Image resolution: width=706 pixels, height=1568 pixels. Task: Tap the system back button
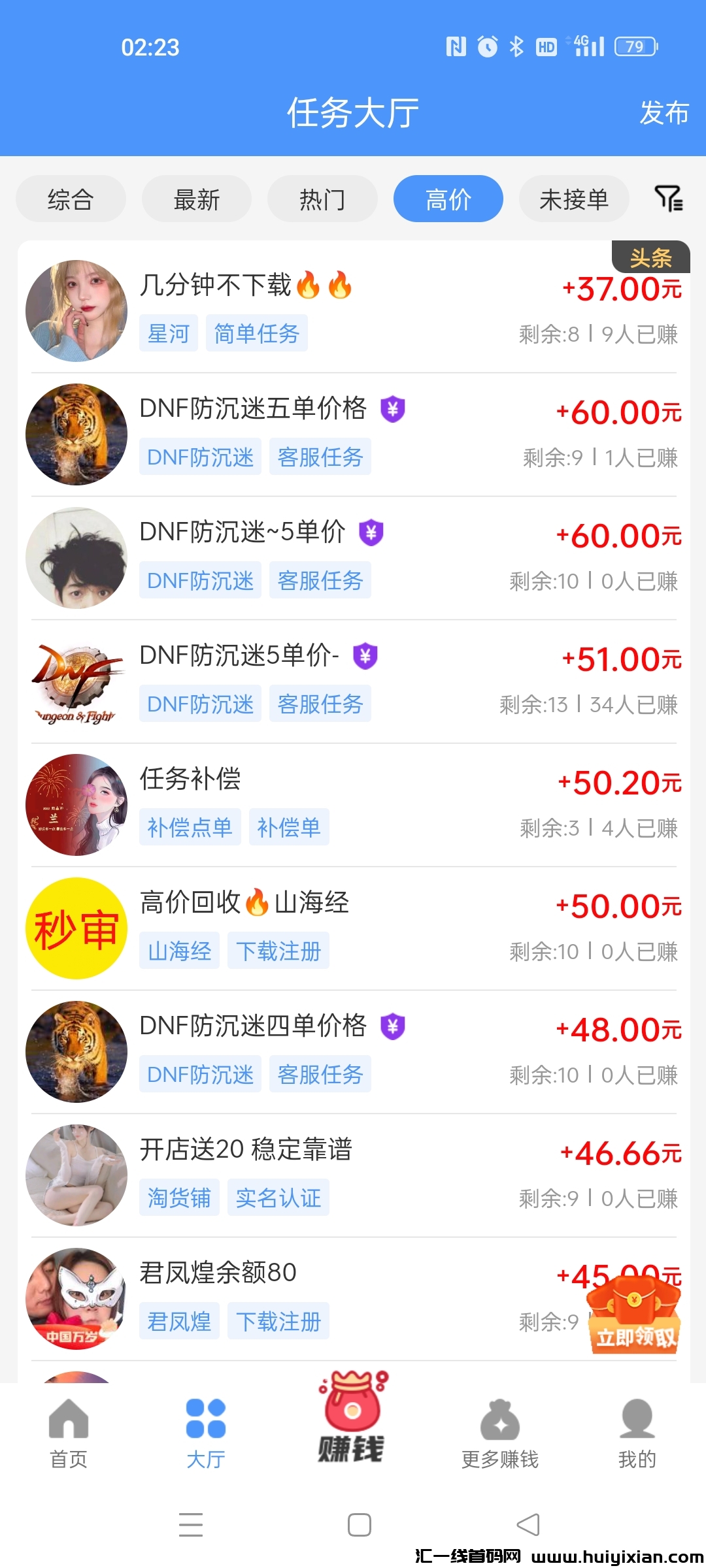pos(528,1525)
